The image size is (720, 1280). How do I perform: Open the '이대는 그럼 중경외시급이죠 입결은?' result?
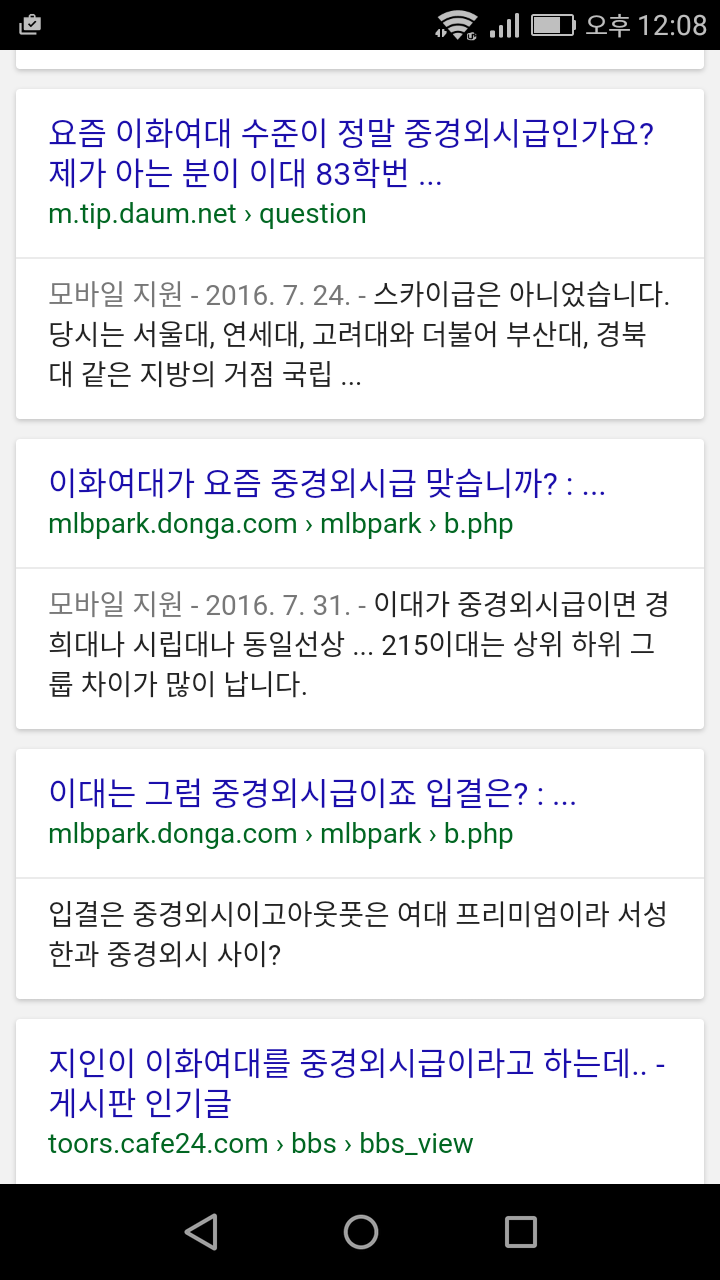pyautogui.click(x=312, y=795)
